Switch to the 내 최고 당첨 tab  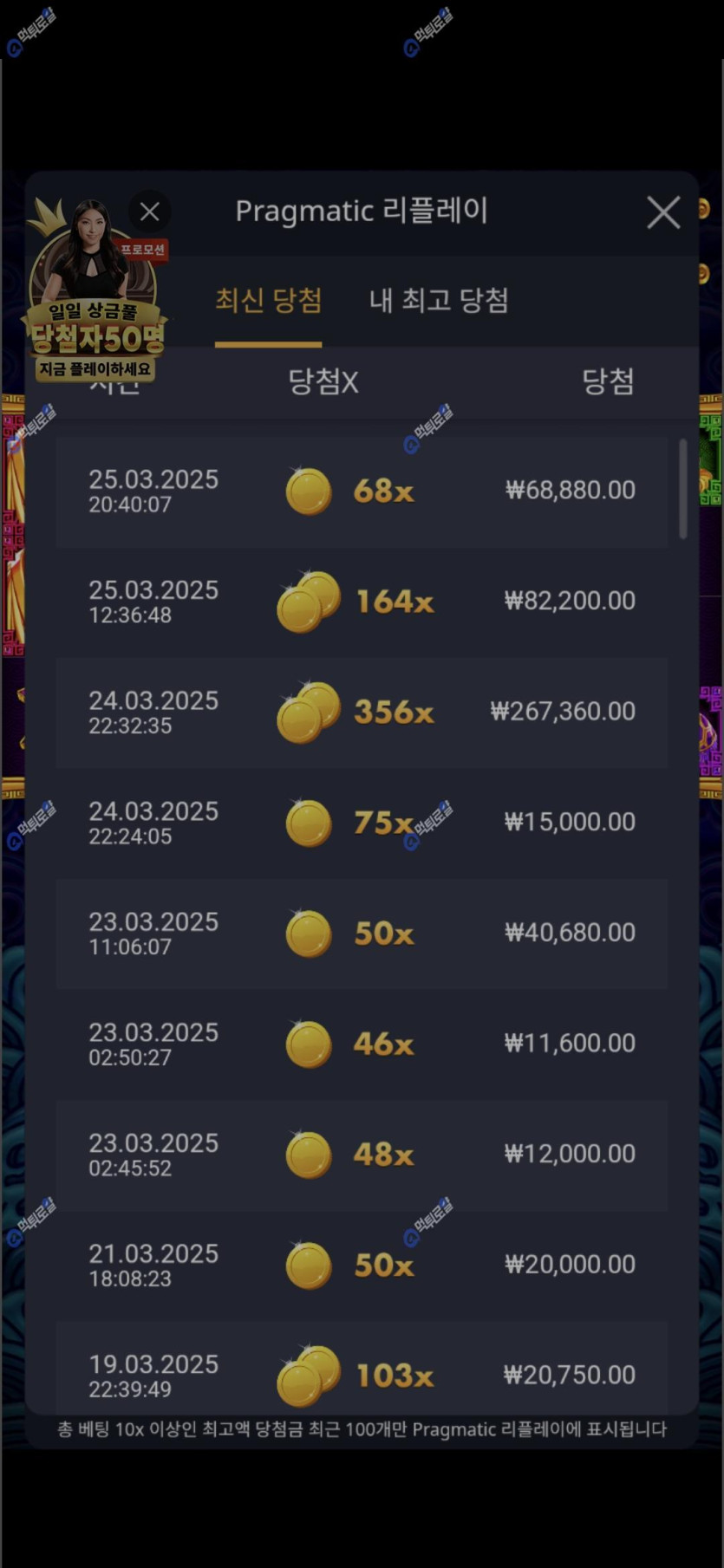pos(439,301)
